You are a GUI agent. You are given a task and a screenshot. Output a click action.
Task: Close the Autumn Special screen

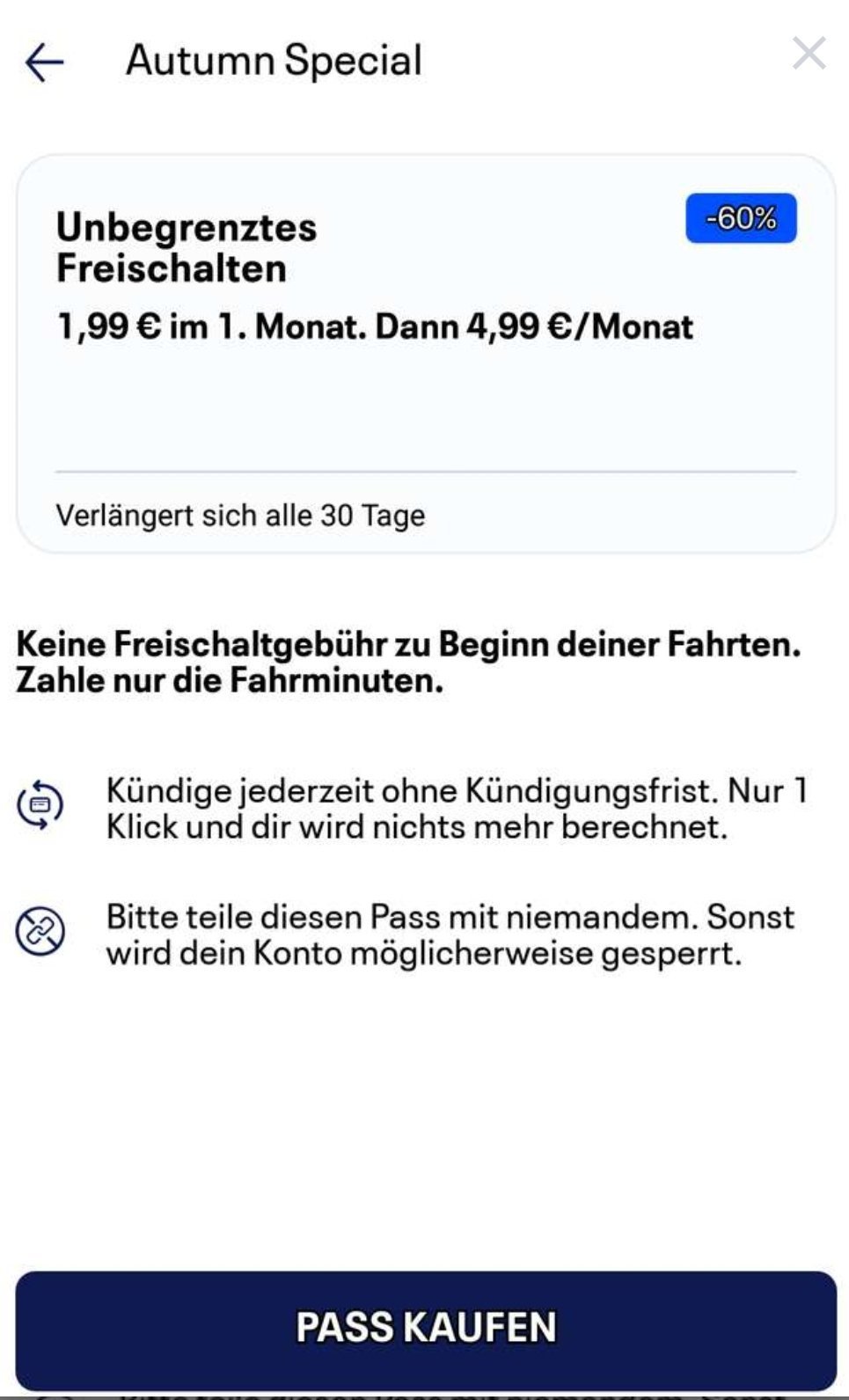click(809, 54)
